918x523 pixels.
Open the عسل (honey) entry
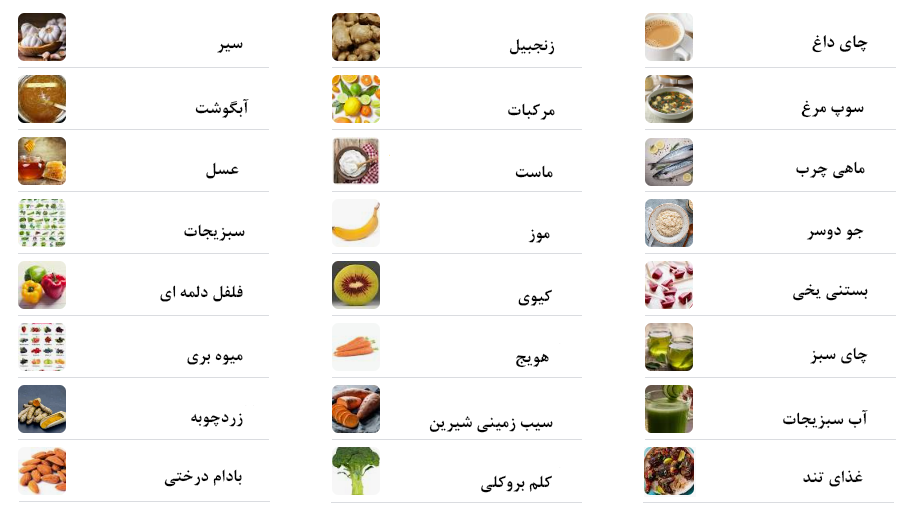[143, 169]
